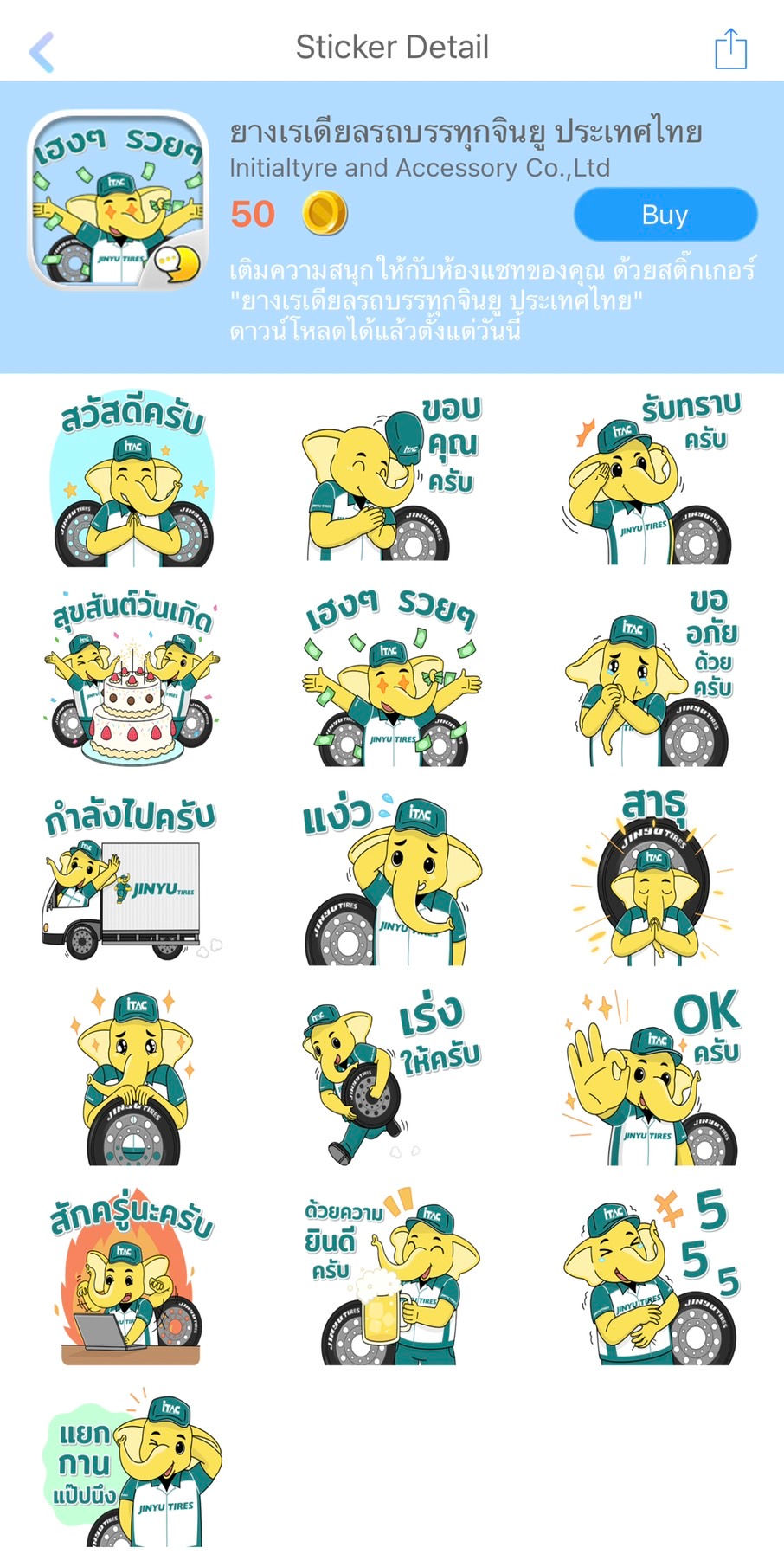Preview the แยกกานแป๊ปนึง sticker
This screenshot has width=784, height=1567.
[x=132, y=1472]
